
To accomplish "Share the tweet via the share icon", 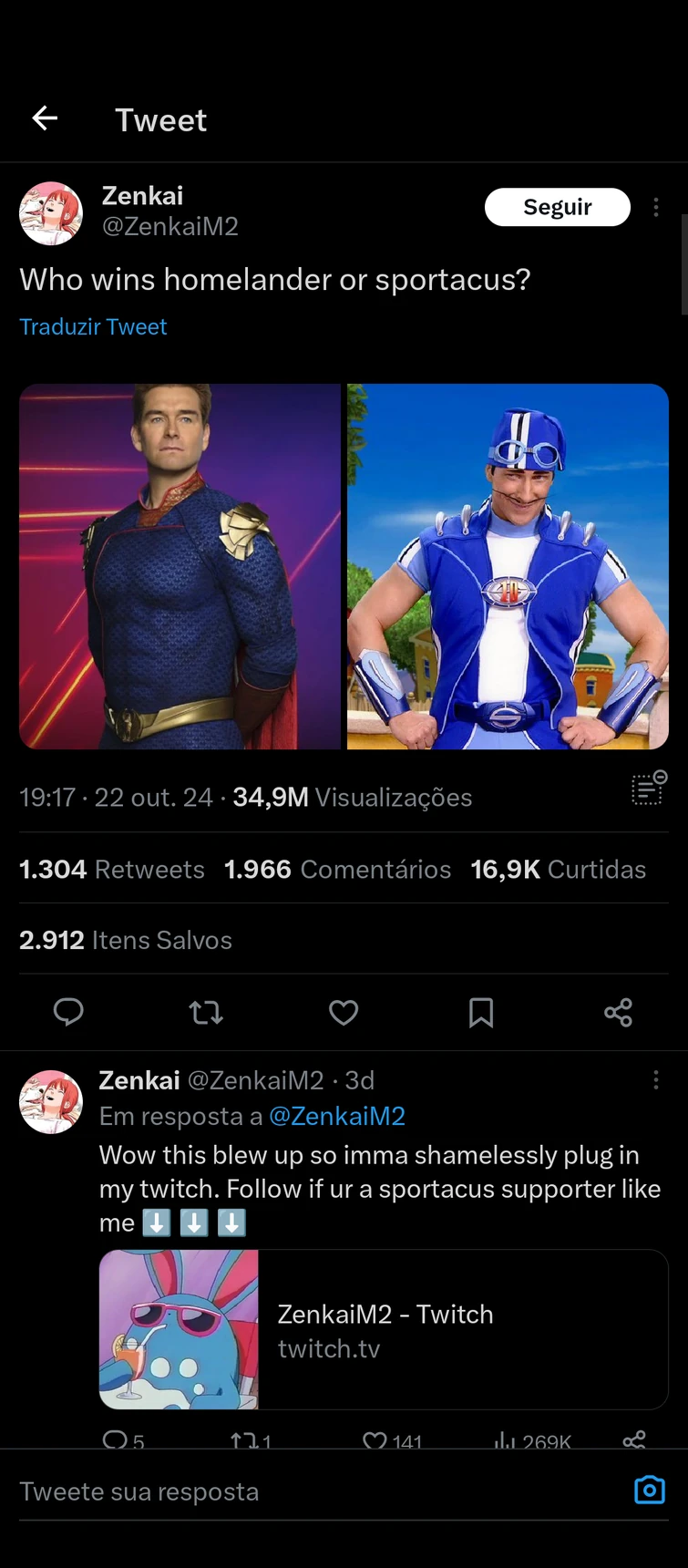I will click(x=619, y=1013).
